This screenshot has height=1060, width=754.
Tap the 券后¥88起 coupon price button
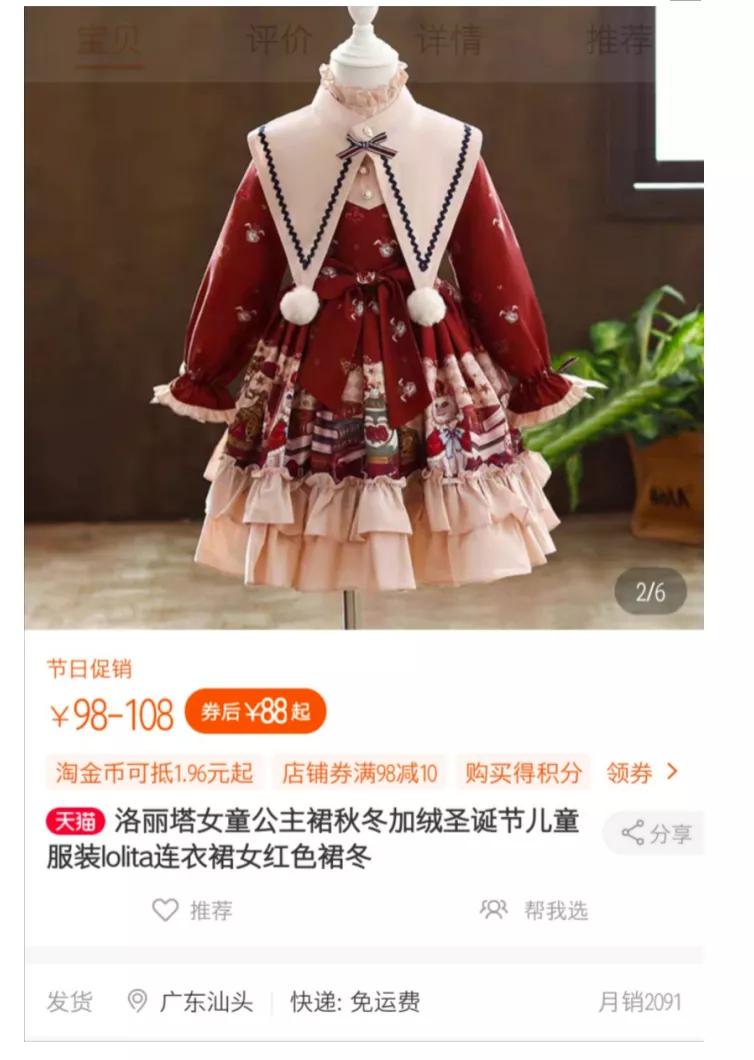(255, 712)
